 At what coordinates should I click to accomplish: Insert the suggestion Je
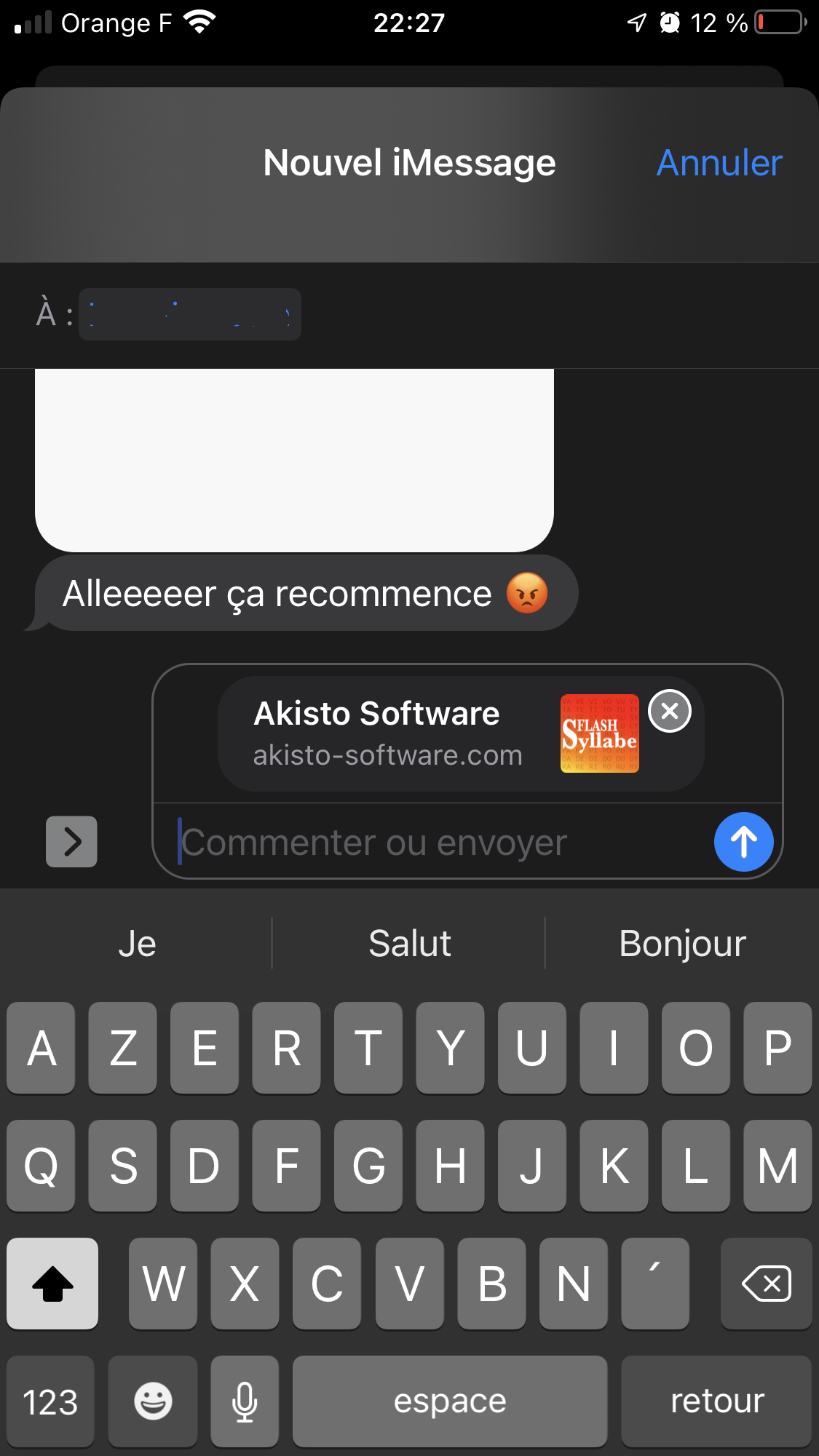[x=137, y=944]
